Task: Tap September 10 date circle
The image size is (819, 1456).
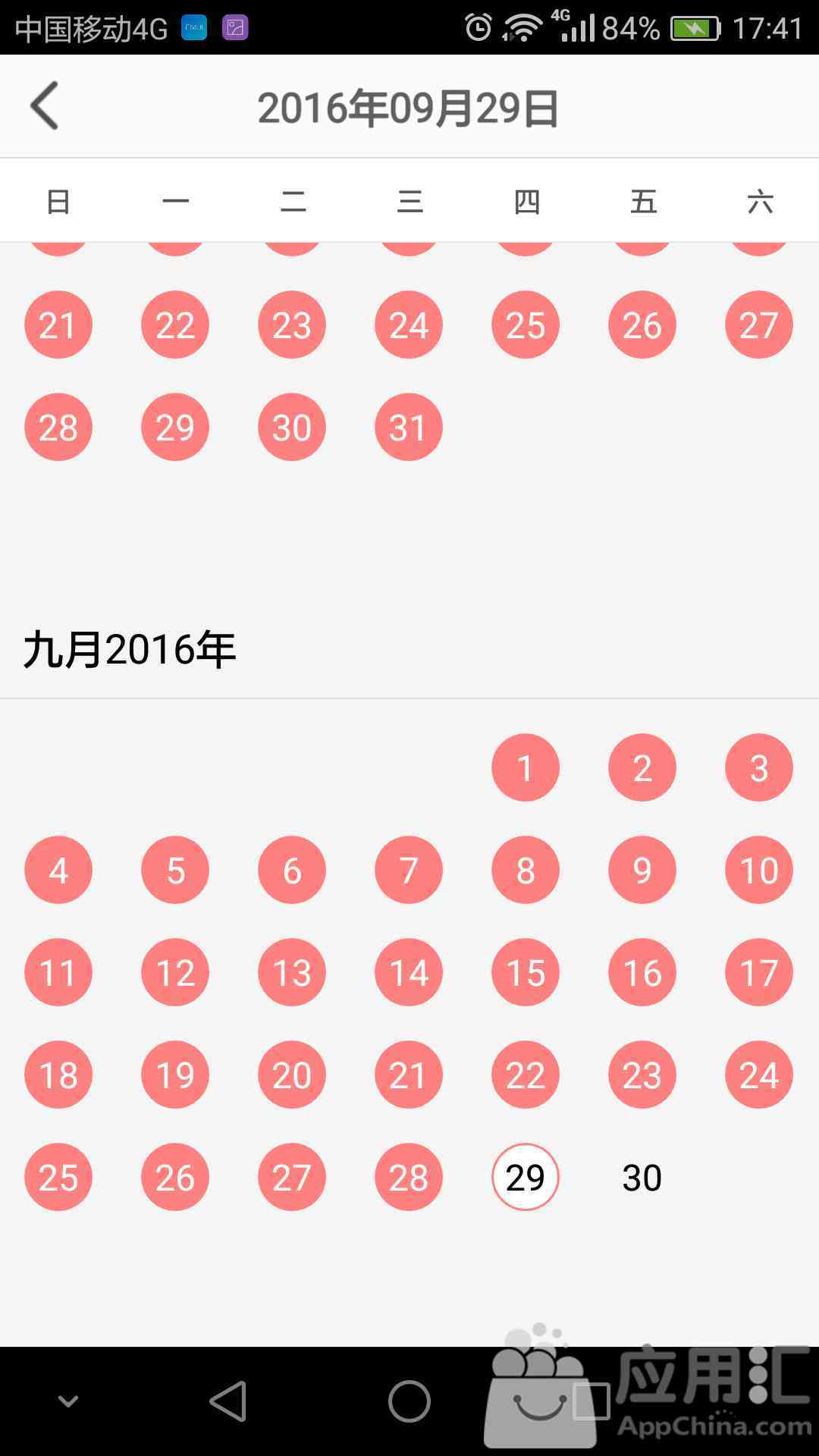Action: (x=759, y=870)
